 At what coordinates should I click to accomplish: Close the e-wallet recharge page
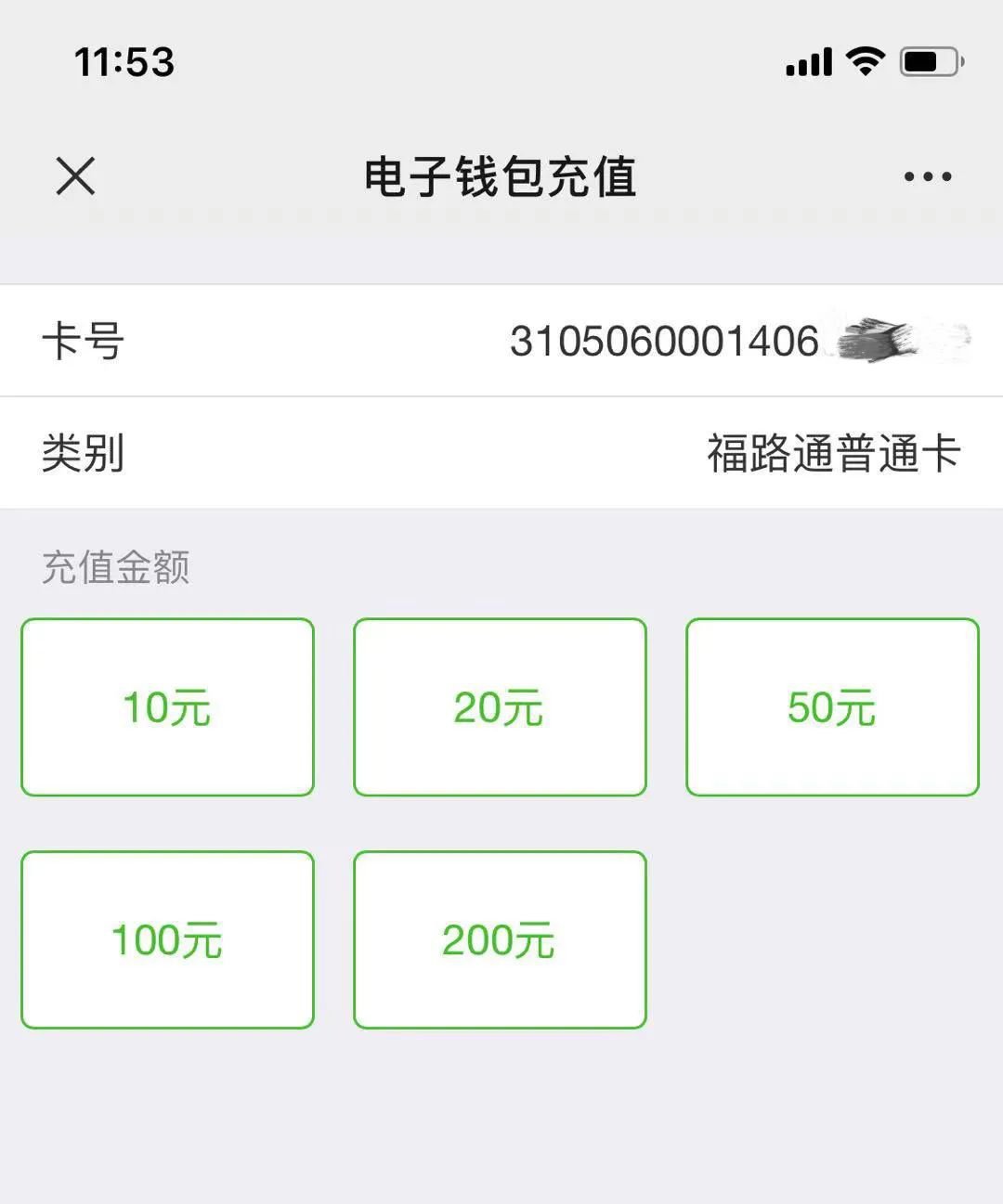pyautogui.click(x=75, y=176)
